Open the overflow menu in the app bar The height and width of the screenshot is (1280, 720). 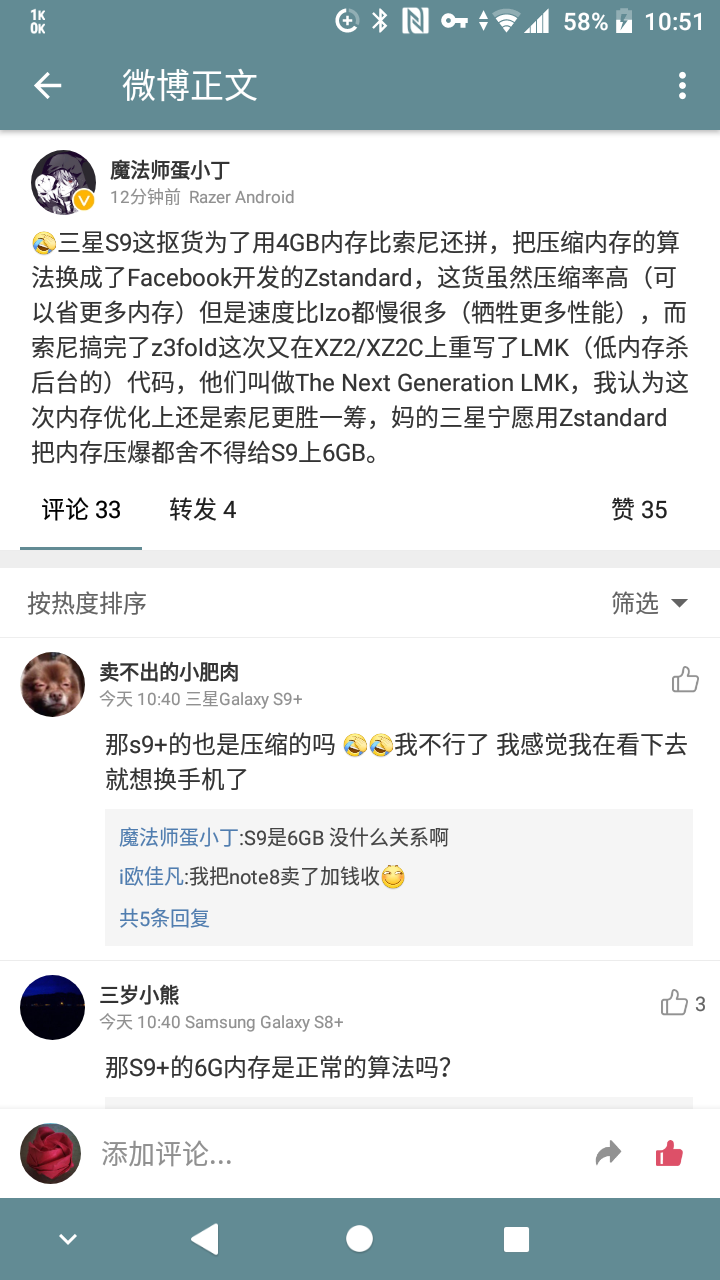pyautogui.click(x=682, y=86)
